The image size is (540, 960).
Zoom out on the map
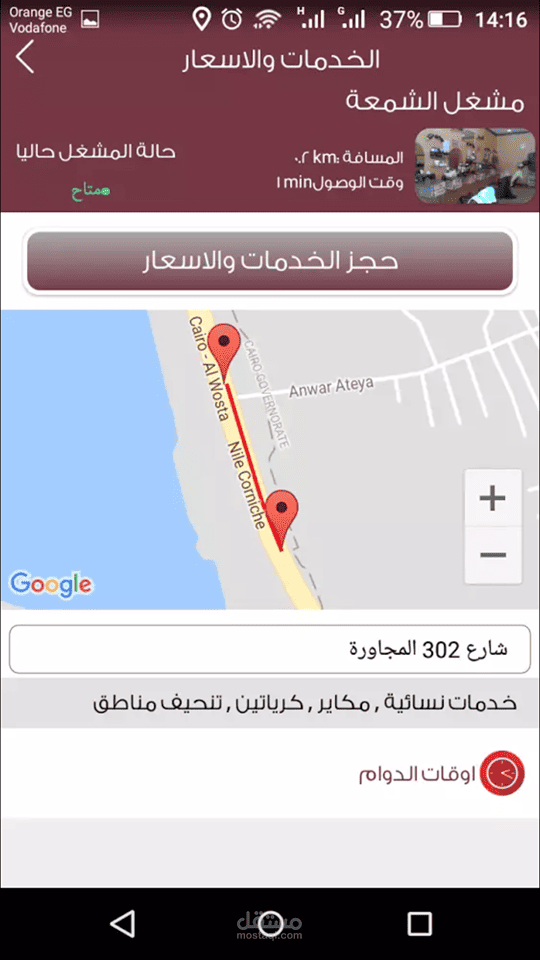click(x=493, y=555)
